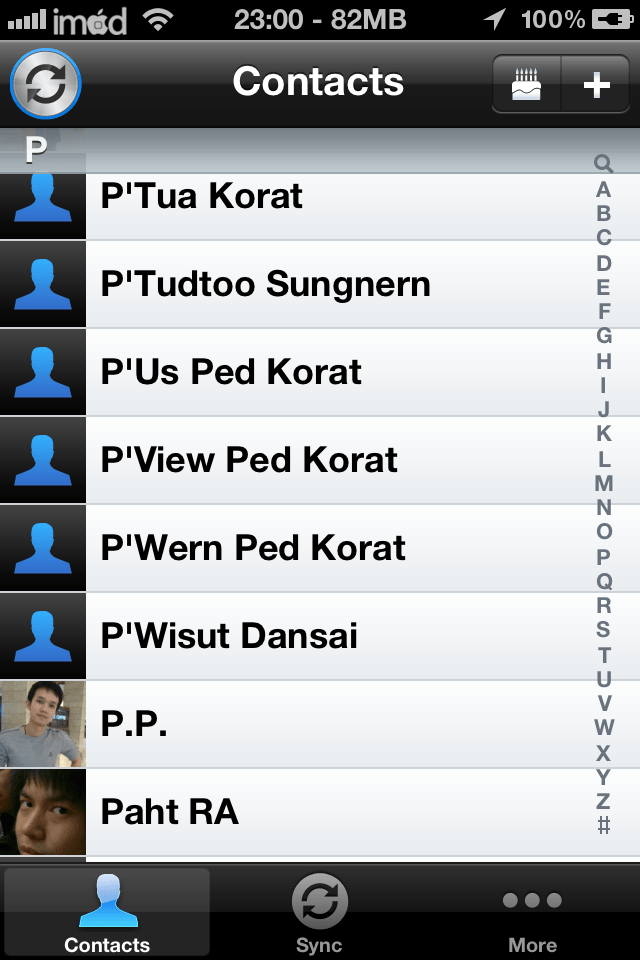Screen dimensions: 640x960
Task: Open the More tab
Action: coord(532,912)
